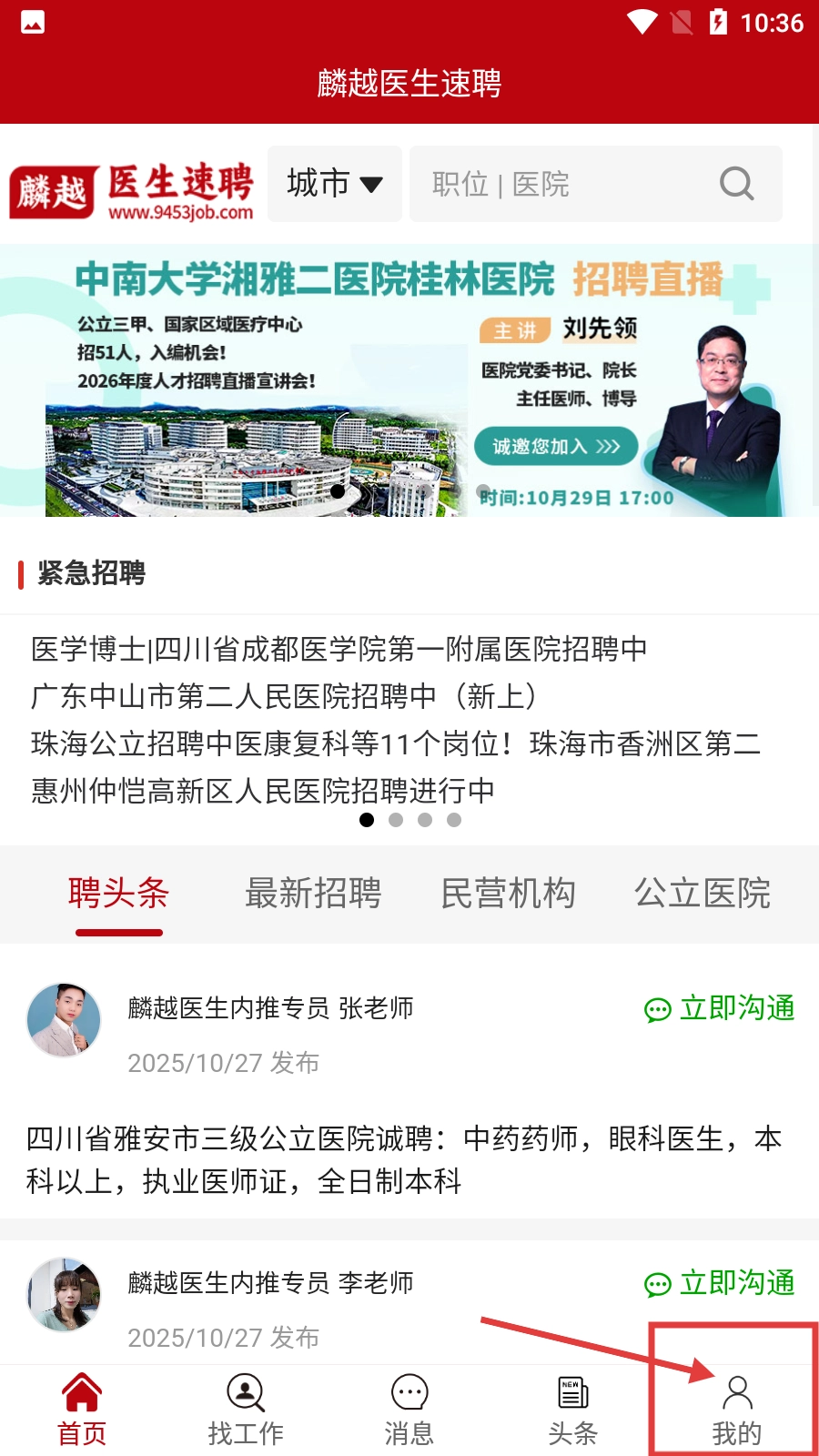Image resolution: width=819 pixels, height=1456 pixels.
Task: Open the 我的 profile tab
Action: click(736, 1410)
